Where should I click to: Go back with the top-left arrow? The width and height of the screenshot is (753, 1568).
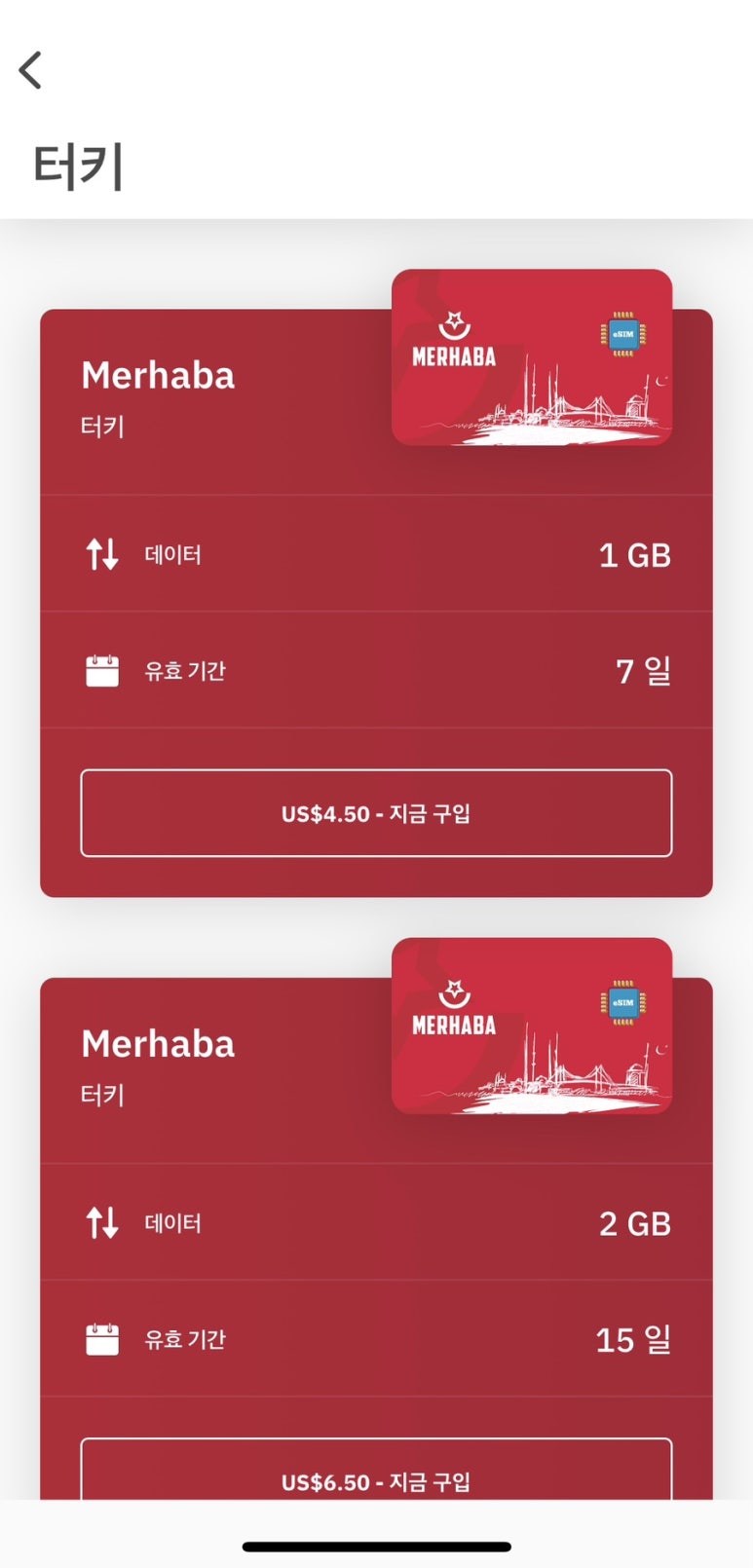click(x=31, y=70)
